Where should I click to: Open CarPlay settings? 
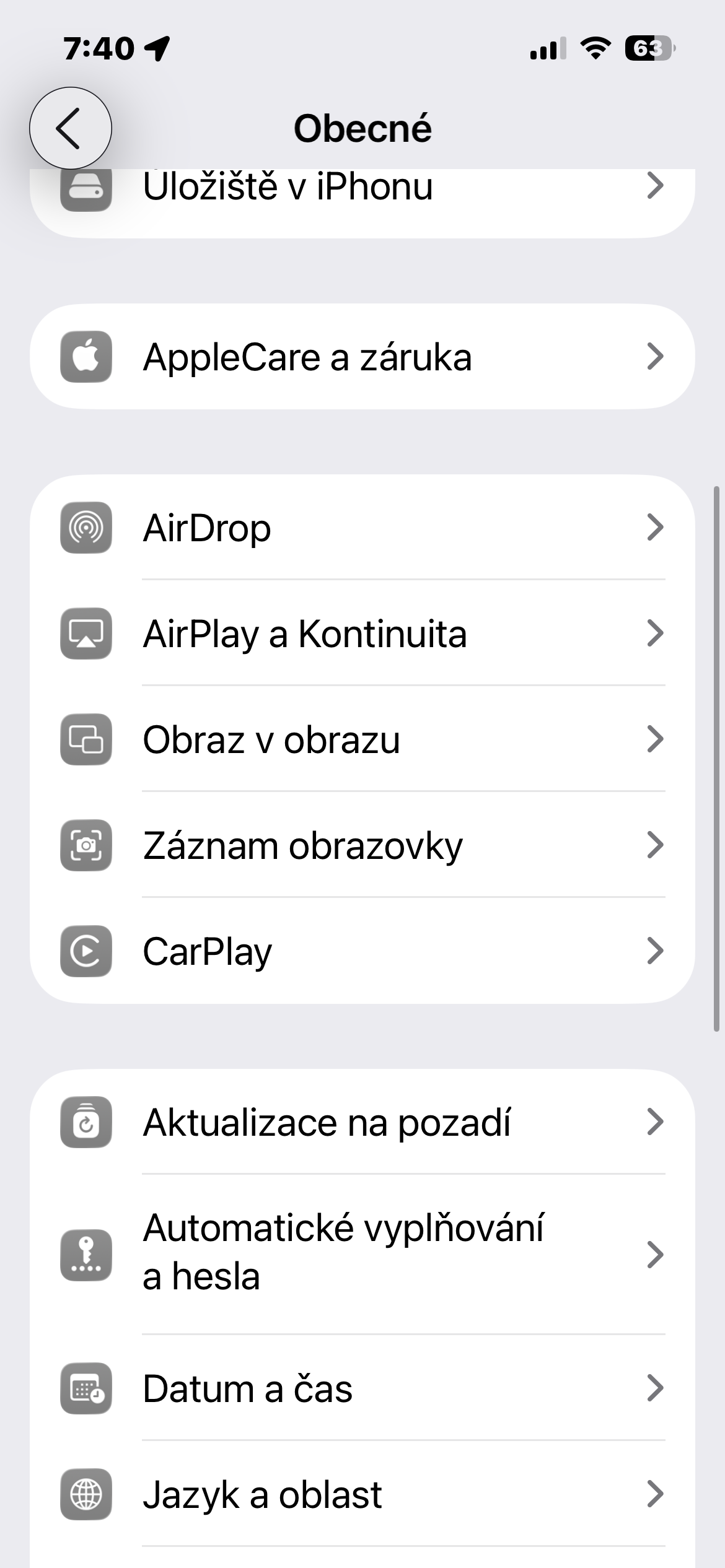pyautogui.click(x=362, y=951)
